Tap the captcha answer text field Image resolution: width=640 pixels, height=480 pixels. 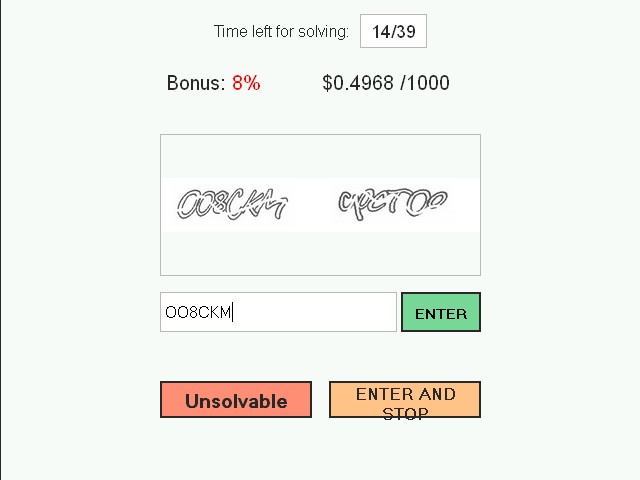[x=278, y=312]
